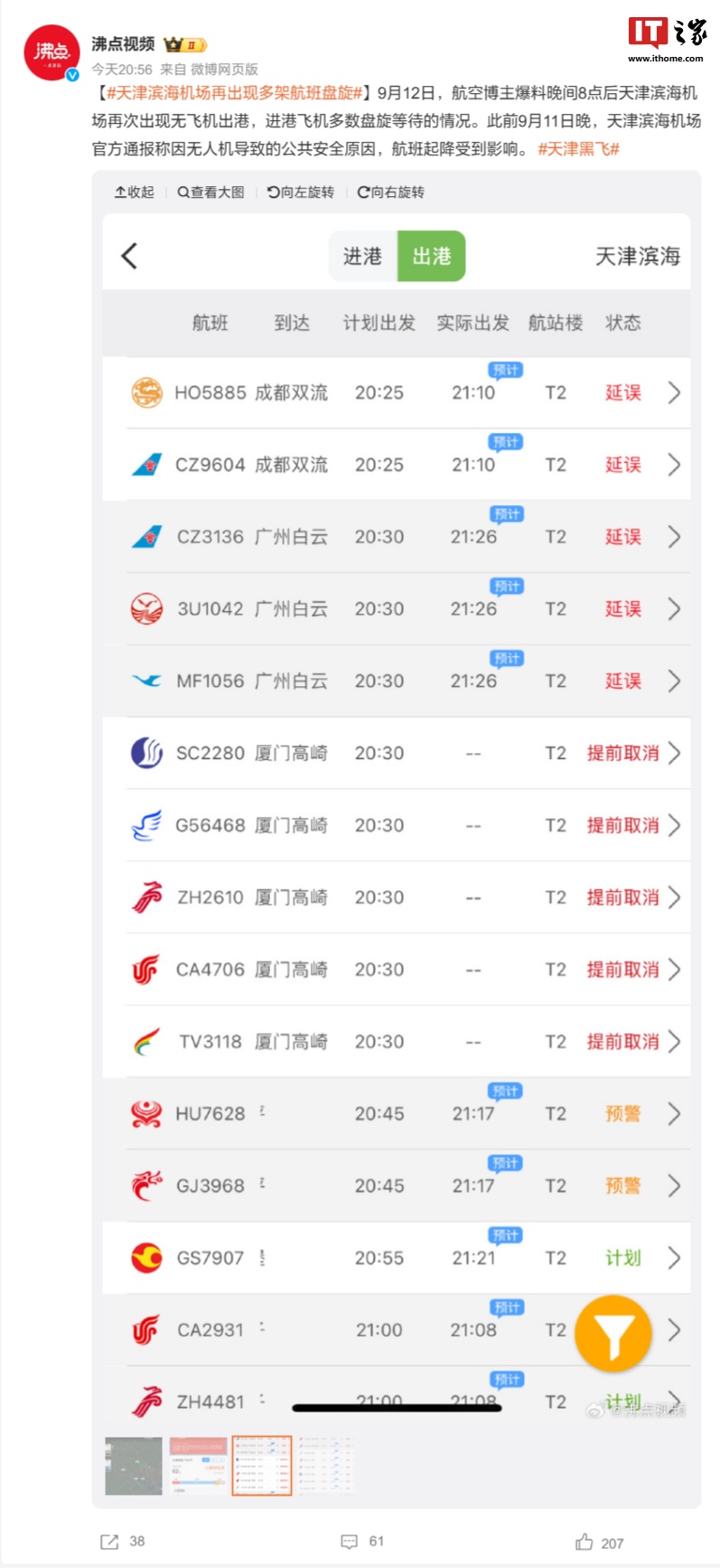Select the gray map thumbnail
Viewport: 720px width, 1568px height.
click(134, 1466)
